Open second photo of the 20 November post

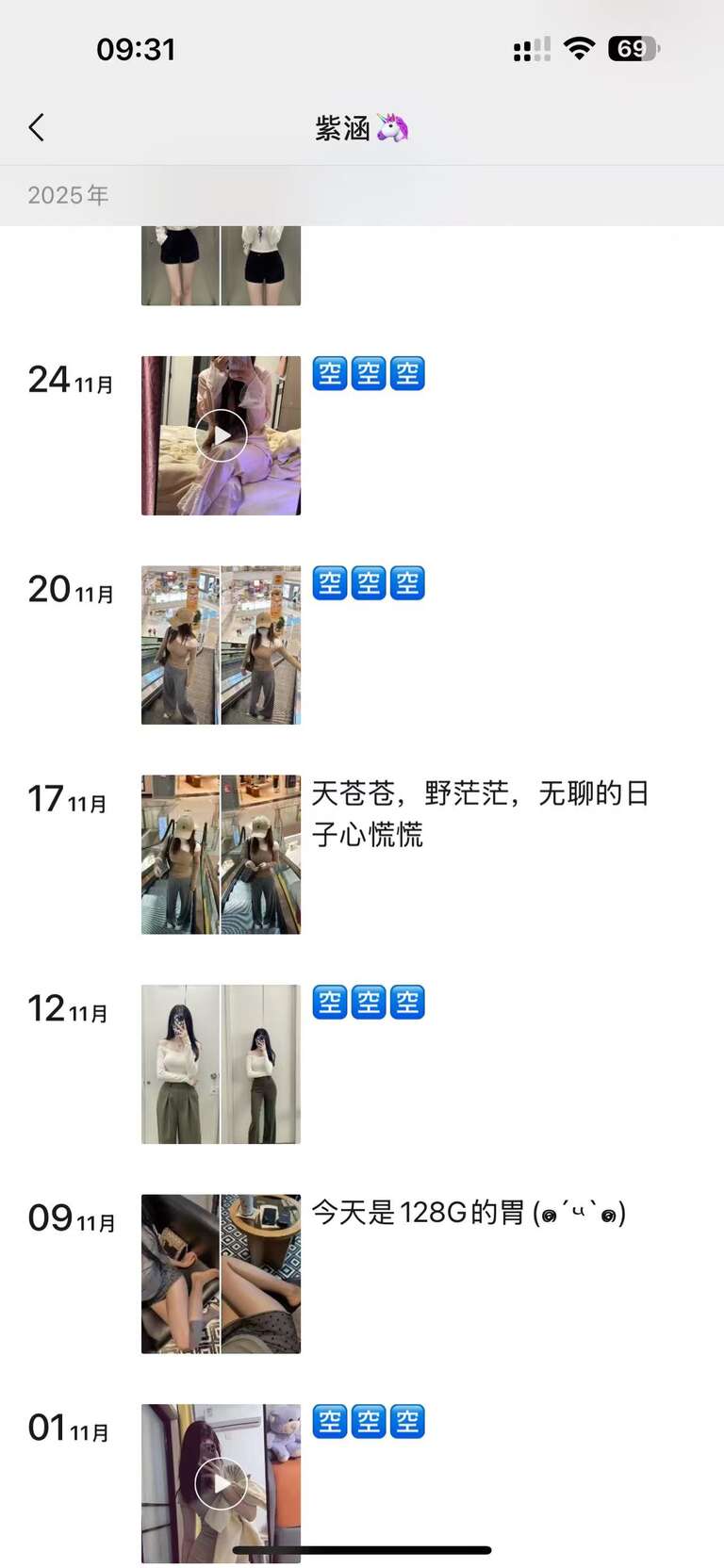point(261,645)
